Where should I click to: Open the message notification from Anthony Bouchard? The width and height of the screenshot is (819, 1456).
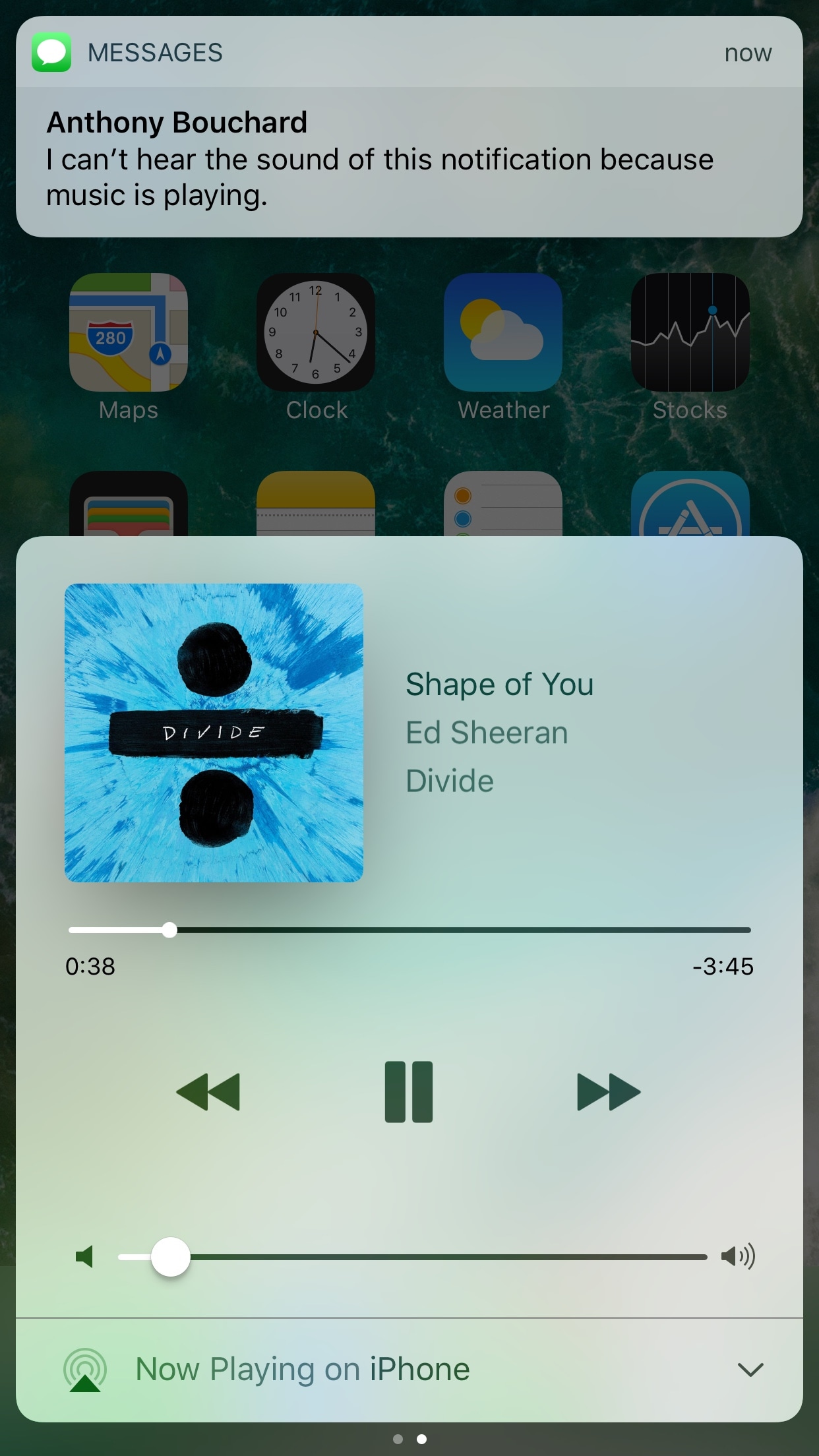pyautogui.click(x=409, y=158)
